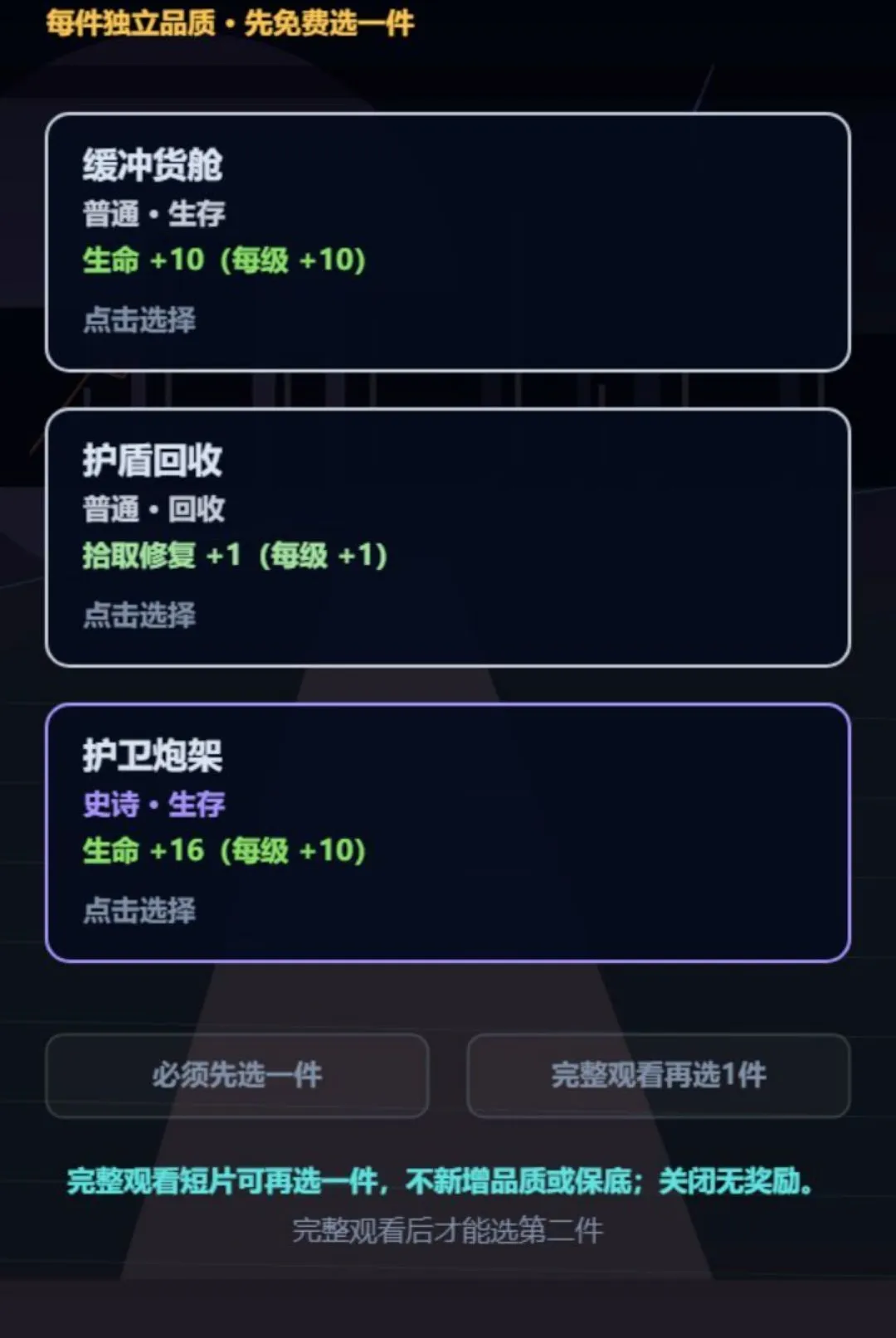Screen dimensions: 896x1338
Task: Select the 缓冲货舱 upgrade card
Action: click(x=448, y=242)
